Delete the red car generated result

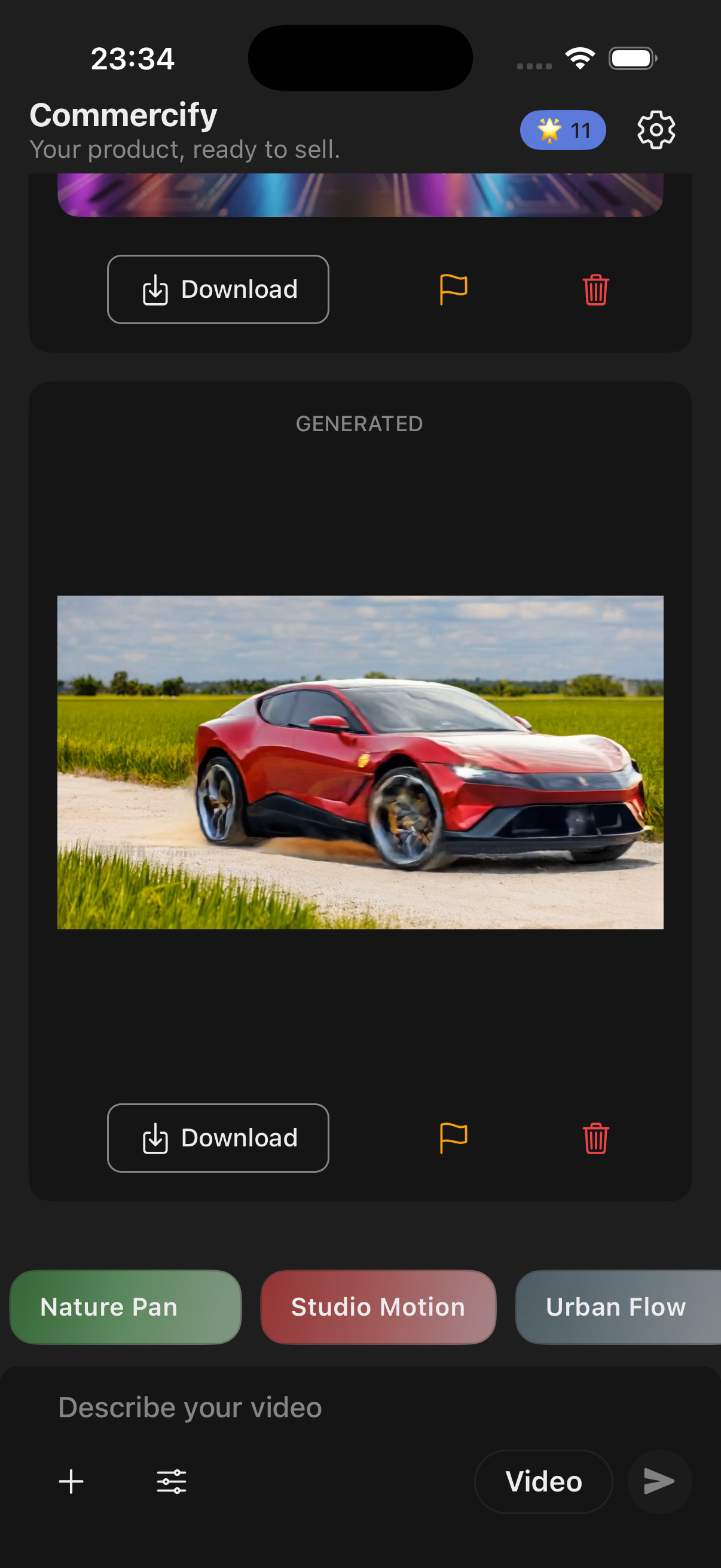point(595,1137)
